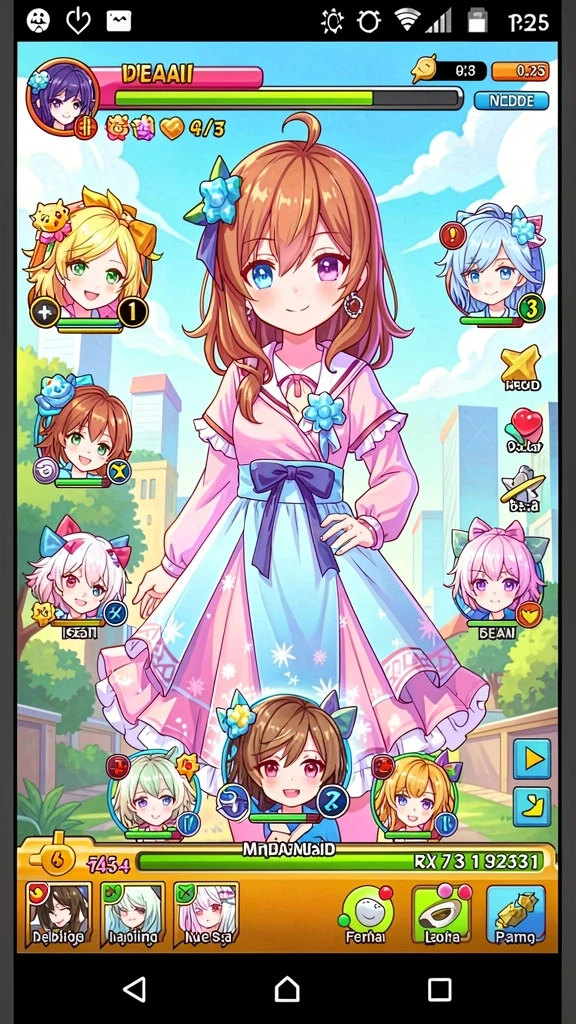Open the Pamg button

pos(515,914)
